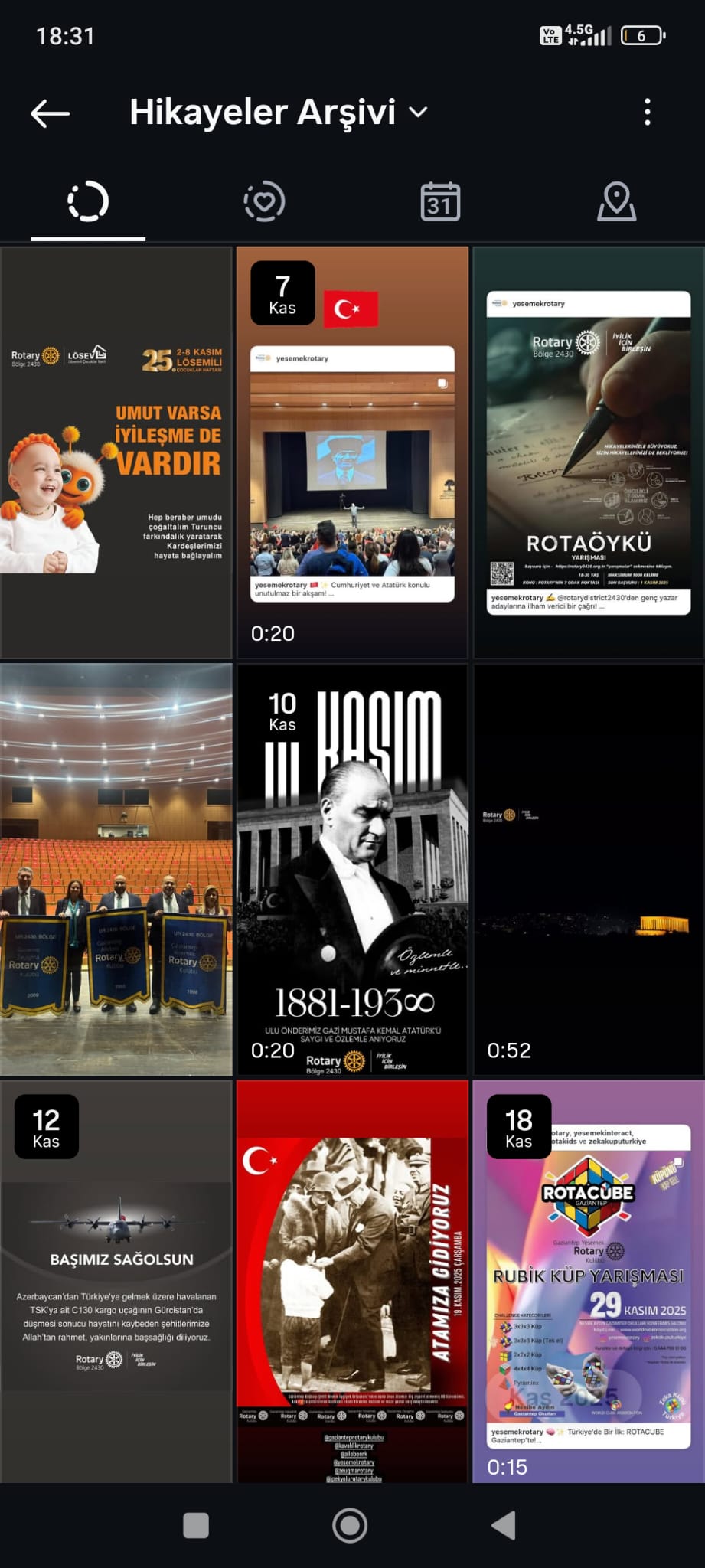
Task: Tap the system home button
Action: 350,1525
